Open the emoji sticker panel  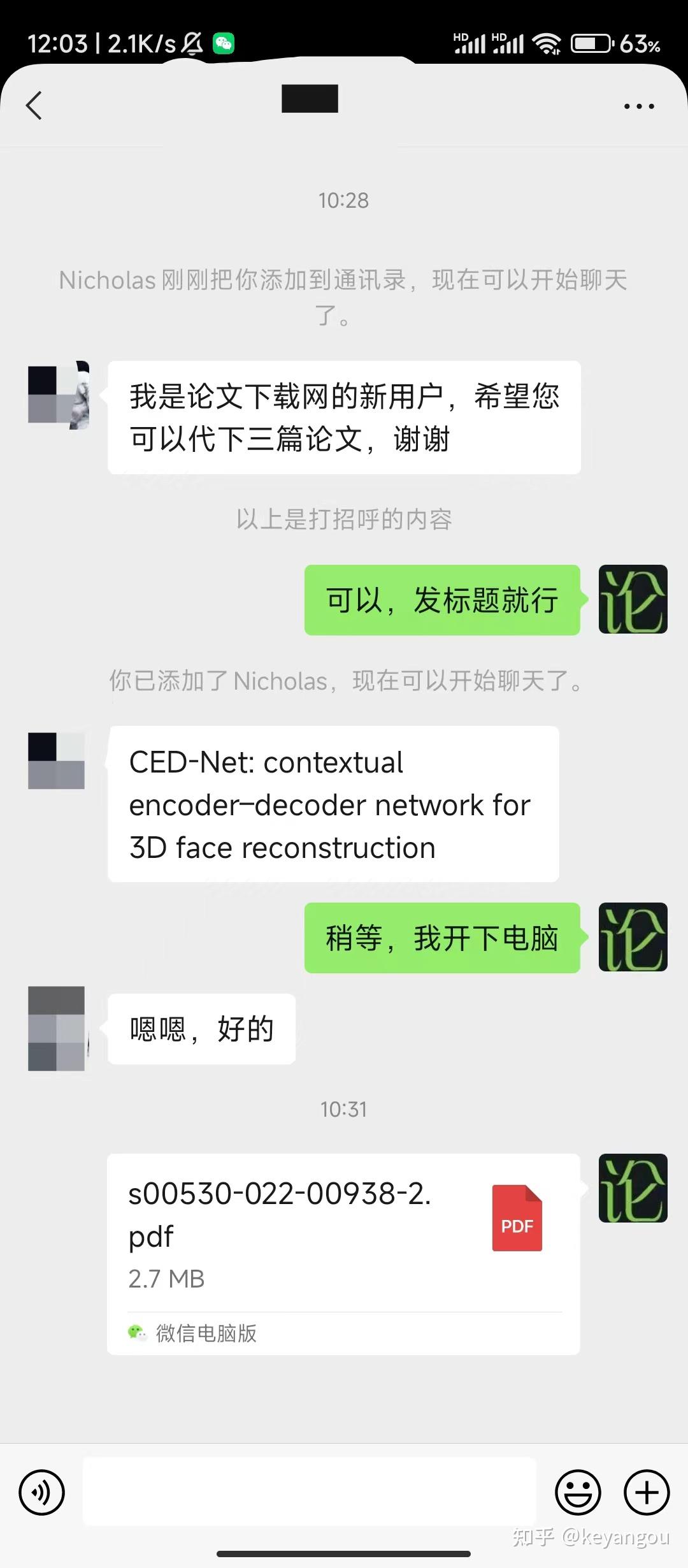coord(578,1492)
